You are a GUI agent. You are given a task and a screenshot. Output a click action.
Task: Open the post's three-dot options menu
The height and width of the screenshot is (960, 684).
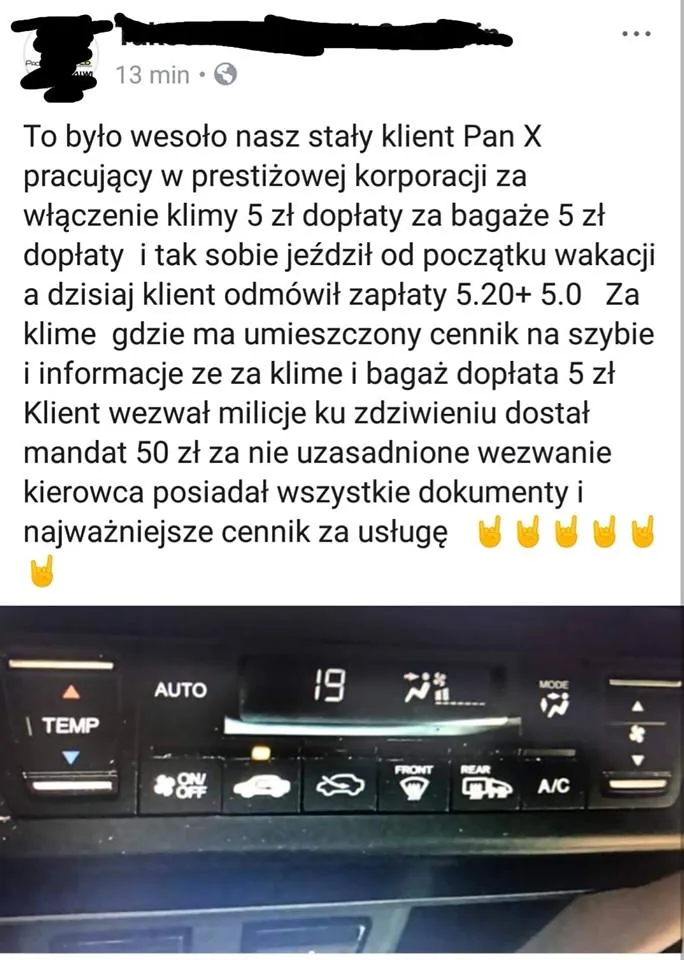(636, 34)
